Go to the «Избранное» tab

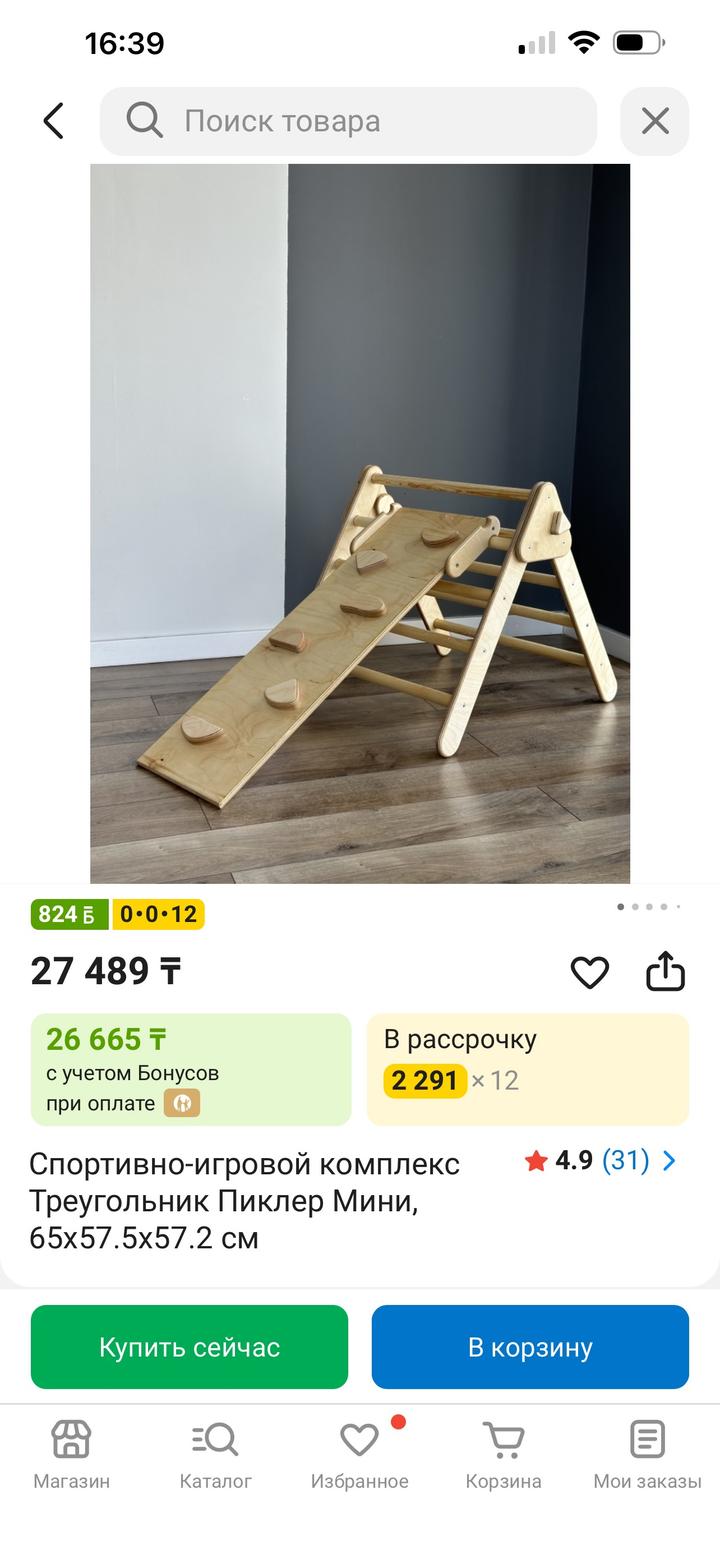[360, 1455]
